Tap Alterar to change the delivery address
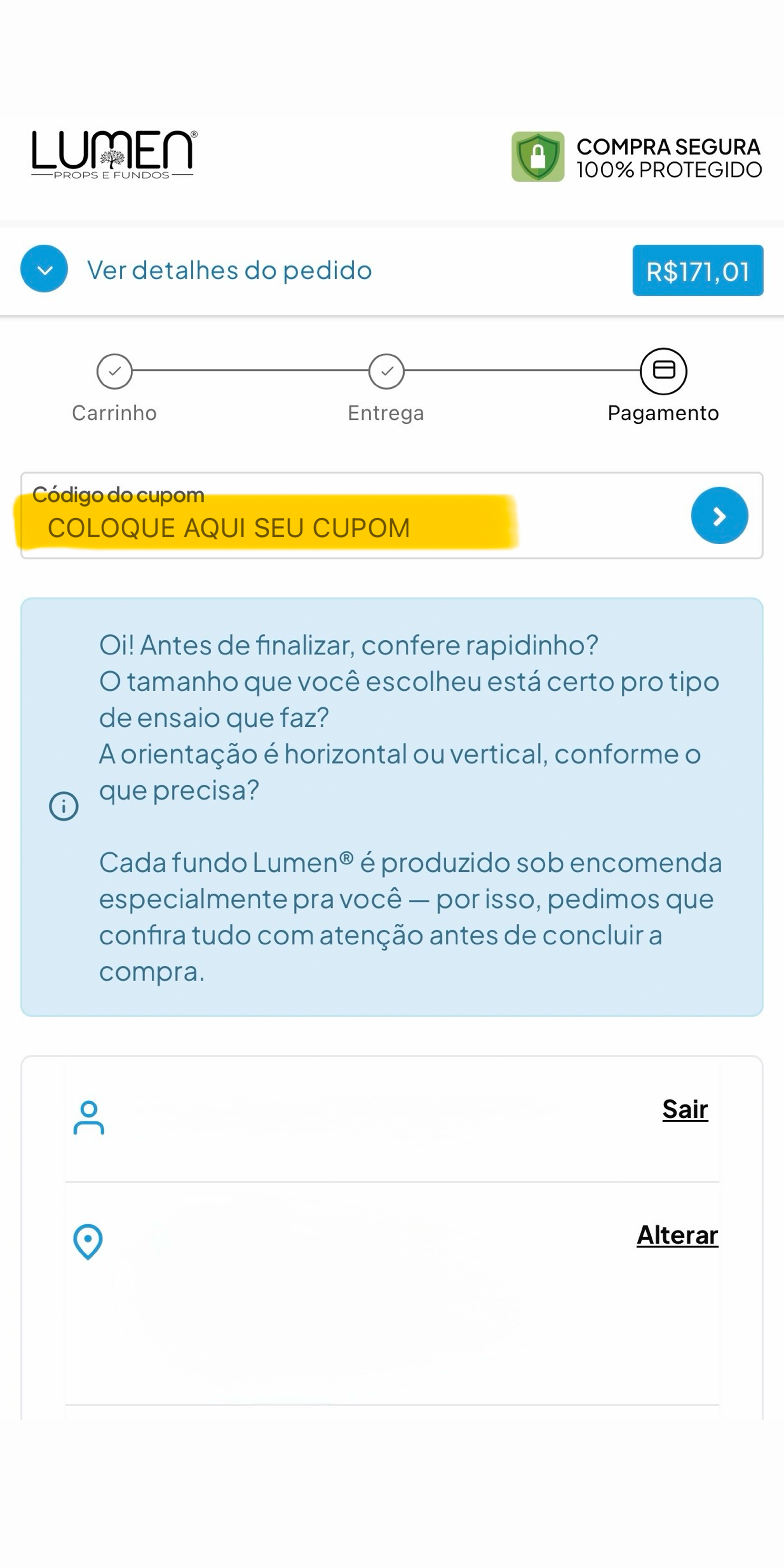The image size is (784, 1568). (677, 1235)
